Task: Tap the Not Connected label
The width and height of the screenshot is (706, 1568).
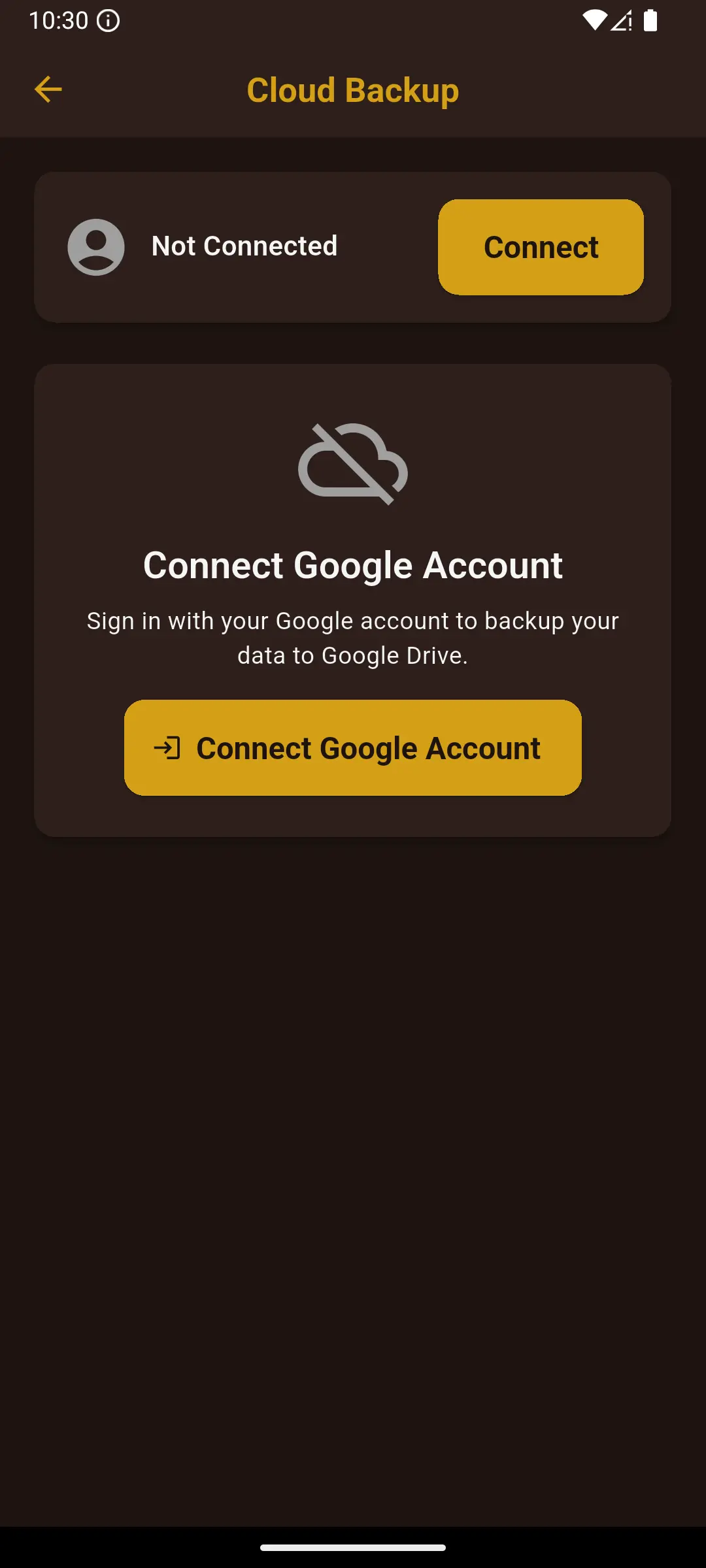Action: (x=244, y=246)
